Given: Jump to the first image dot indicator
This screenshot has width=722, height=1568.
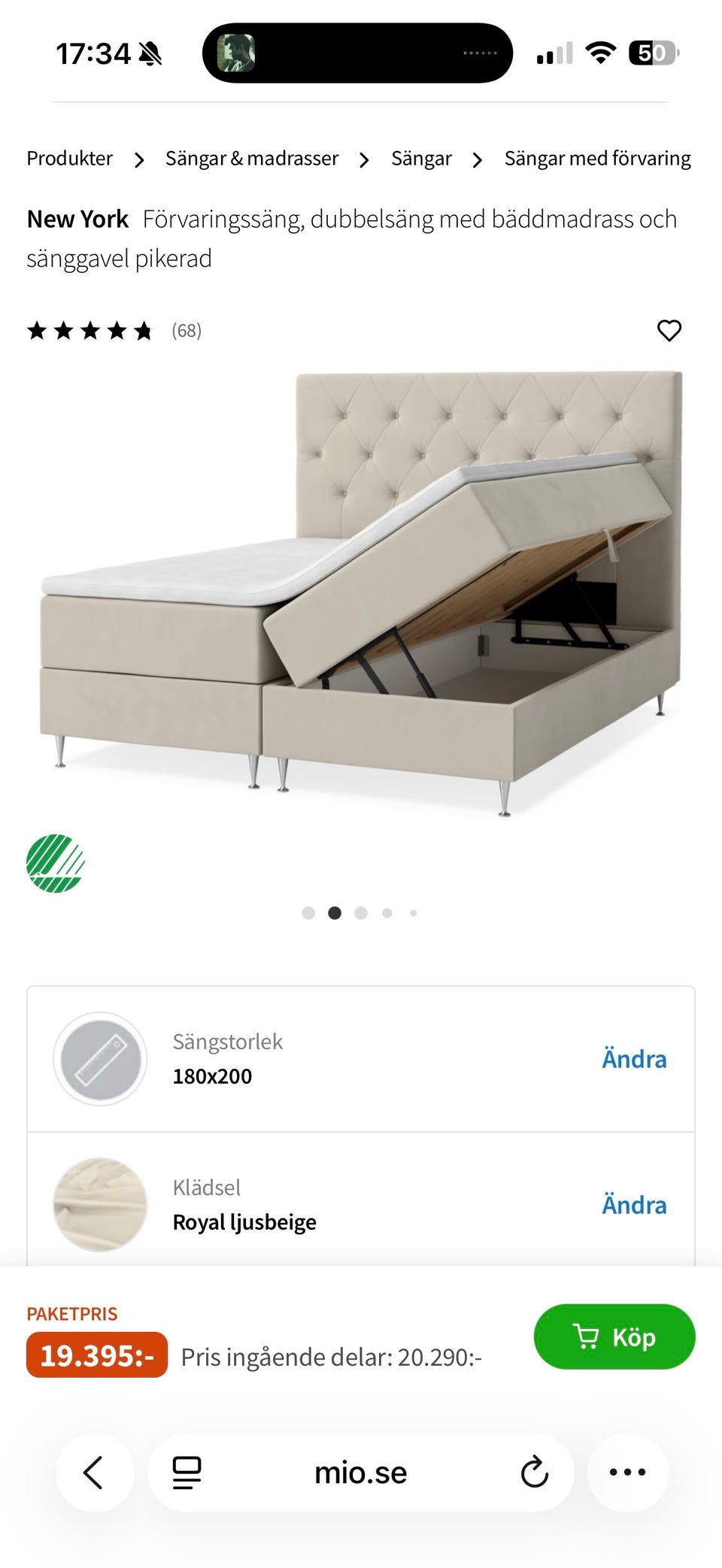Looking at the screenshot, I should coord(308,913).
